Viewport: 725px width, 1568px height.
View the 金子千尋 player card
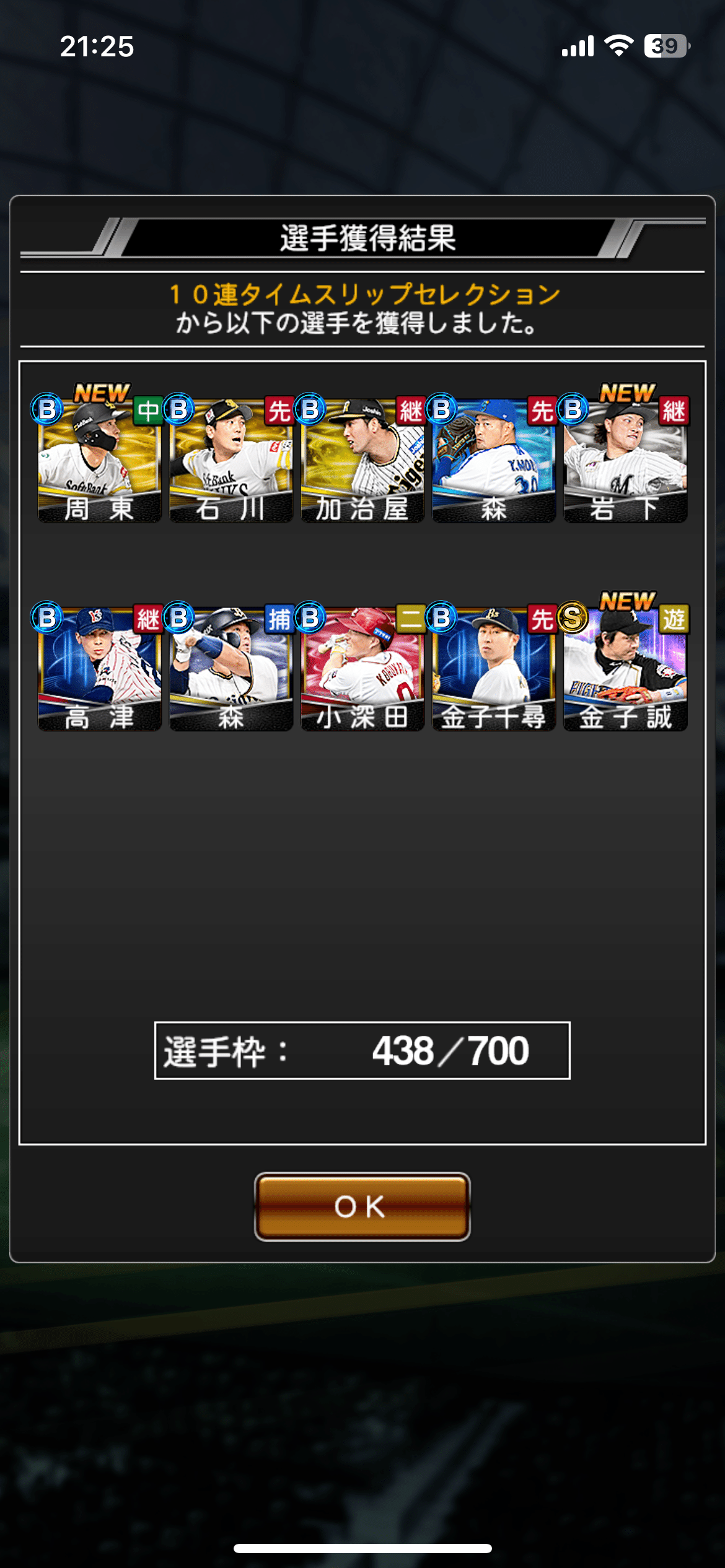[493, 669]
